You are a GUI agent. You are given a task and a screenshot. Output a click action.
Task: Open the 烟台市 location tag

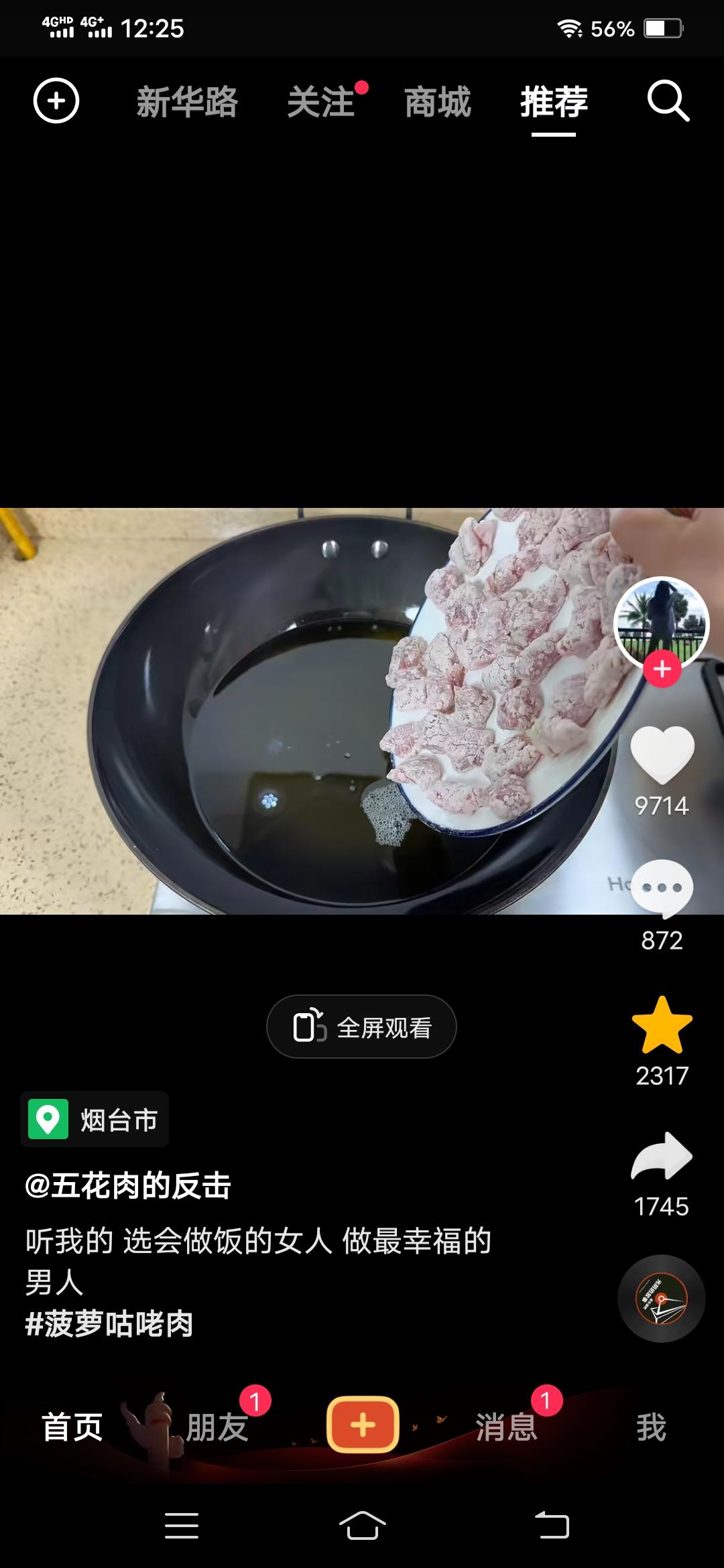(x=95, y=1120)
